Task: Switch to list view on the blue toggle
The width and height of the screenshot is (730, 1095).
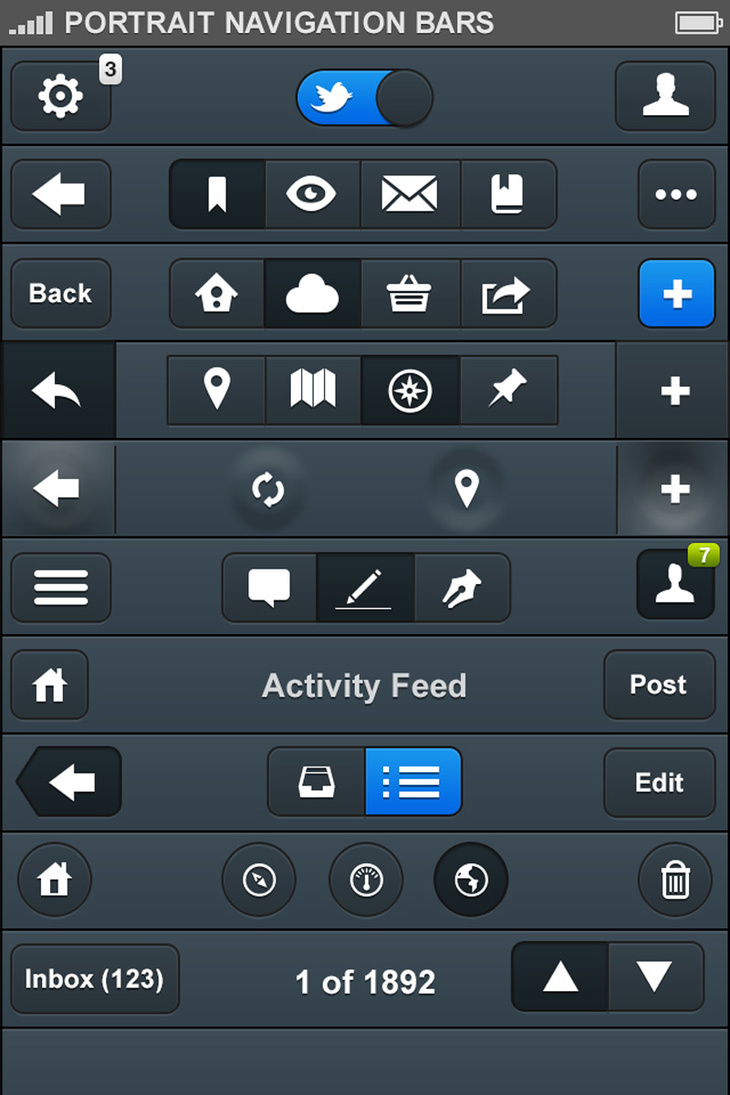Action: pos(412,782)
